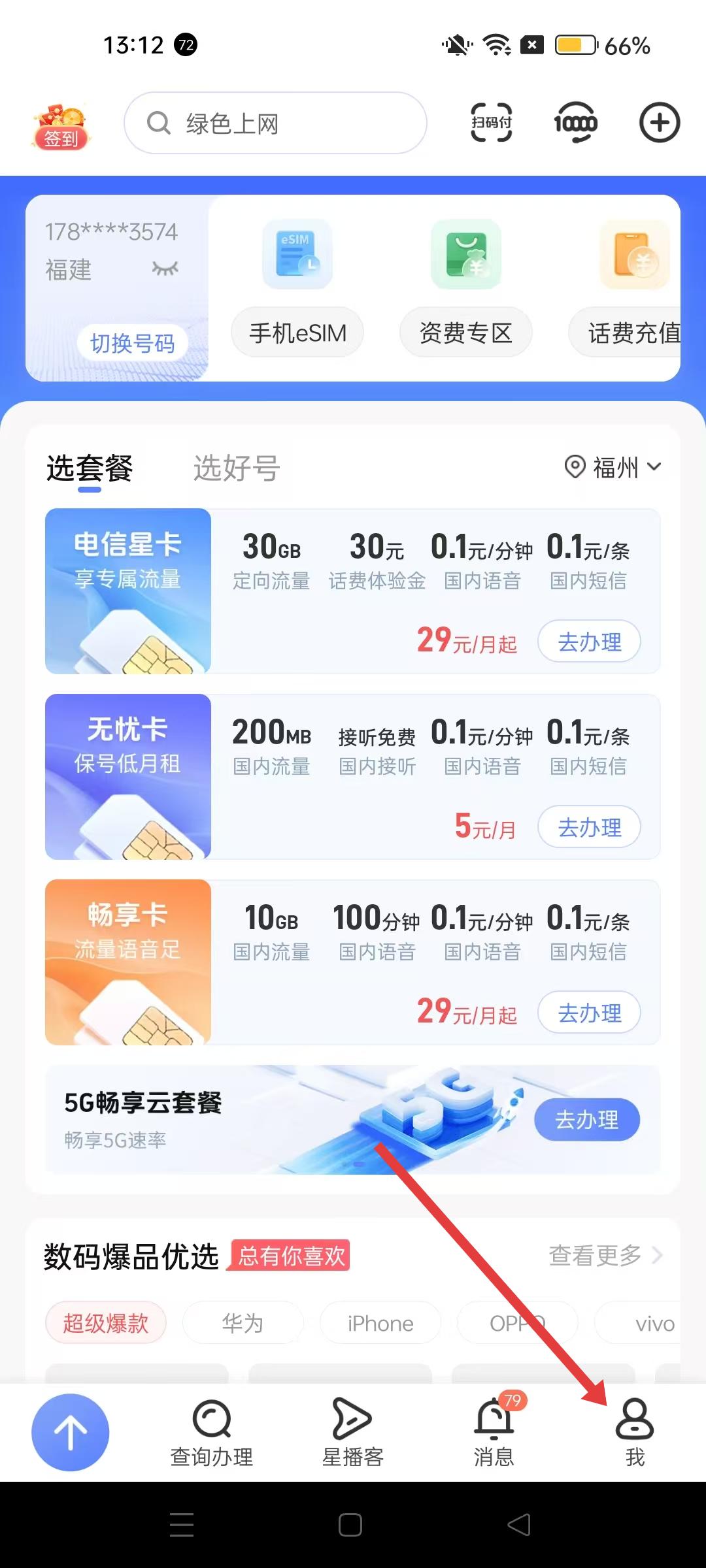706x1568 pixels.
Task: Open the 消息 messages tab
Action: click(x=494, y=1432)
